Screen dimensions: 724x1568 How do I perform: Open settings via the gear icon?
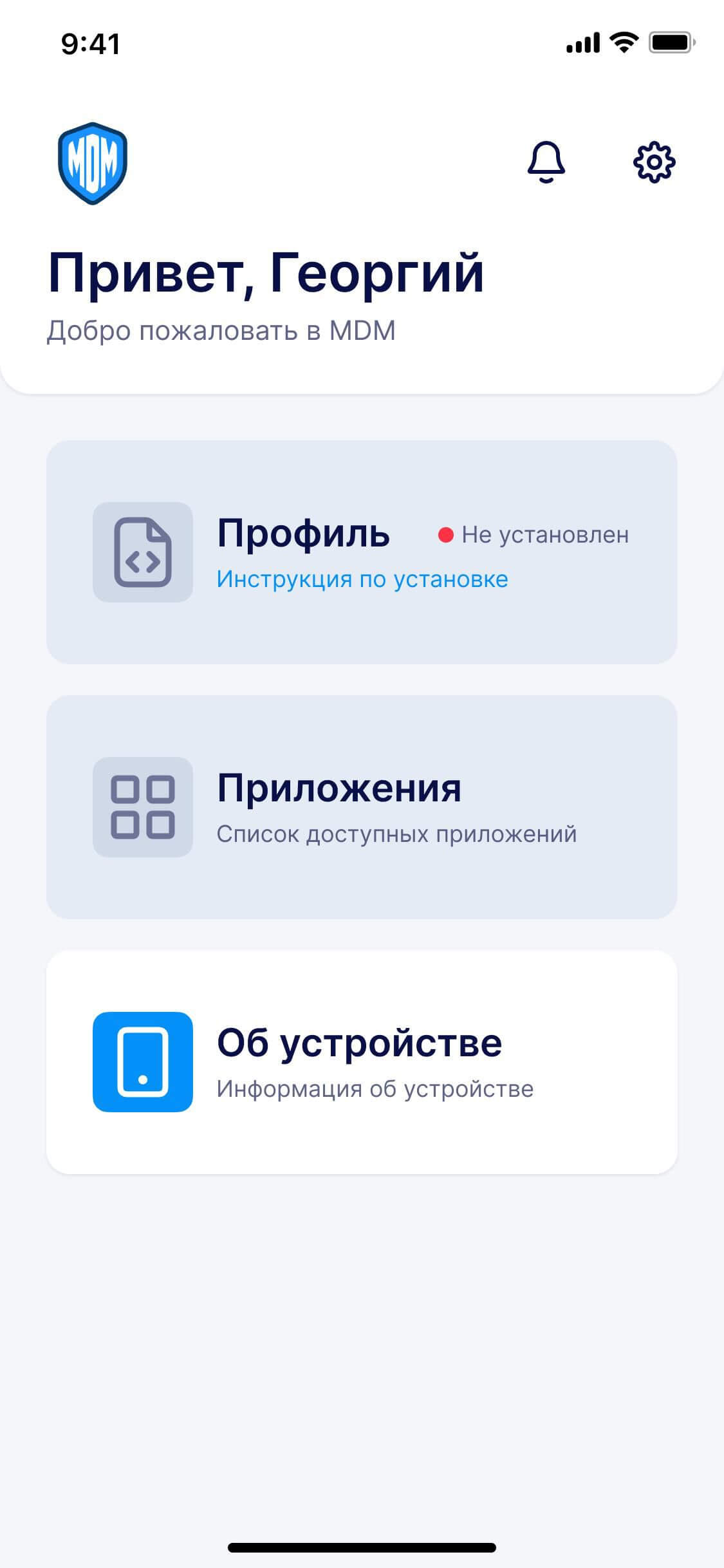point(654,162)
